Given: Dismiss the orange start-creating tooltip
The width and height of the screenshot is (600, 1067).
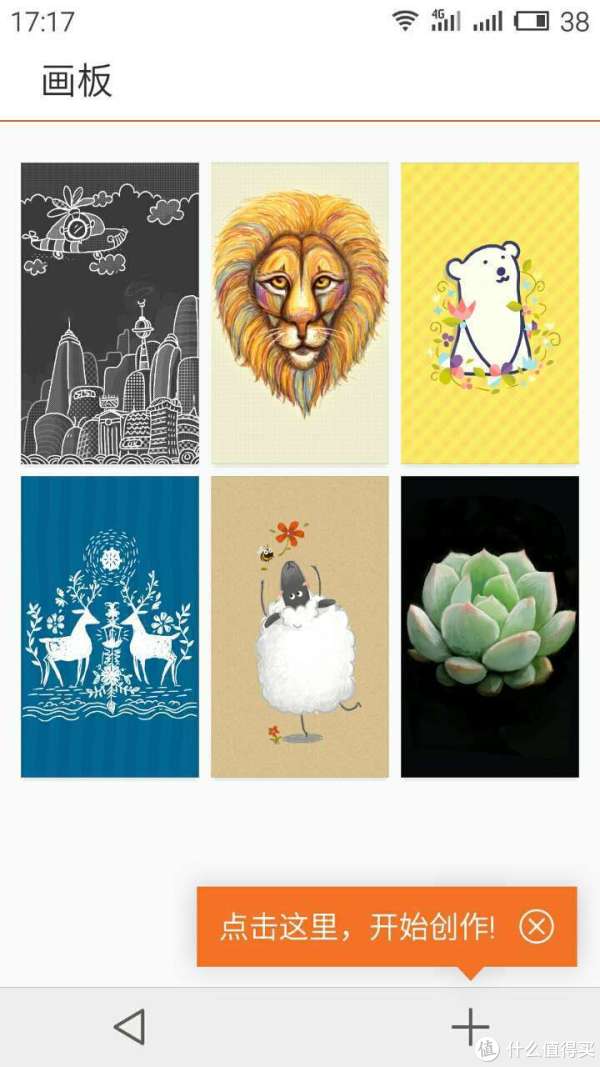Looking at the screenshot, I should coord(537,926).
